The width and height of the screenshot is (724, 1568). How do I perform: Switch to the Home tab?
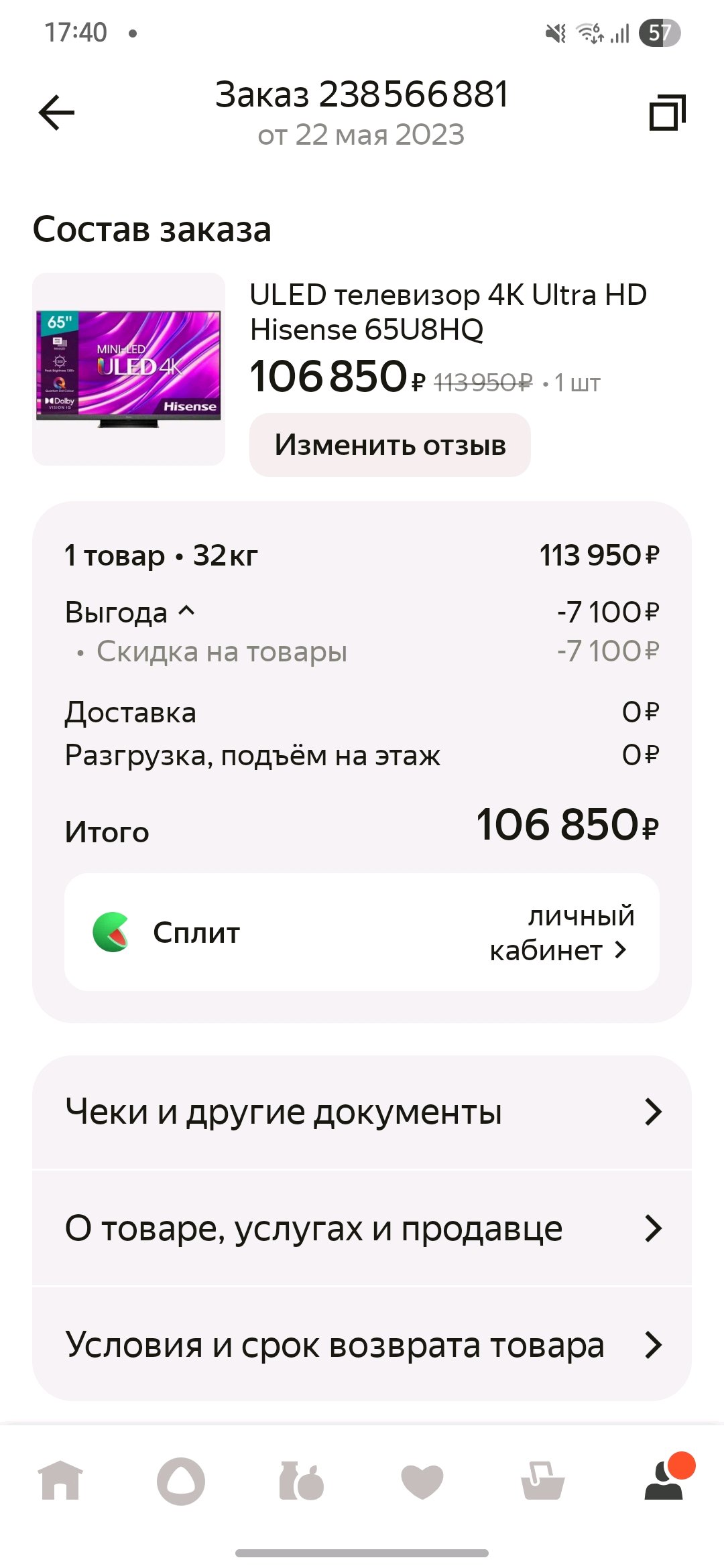click(x=60, y=1480)
